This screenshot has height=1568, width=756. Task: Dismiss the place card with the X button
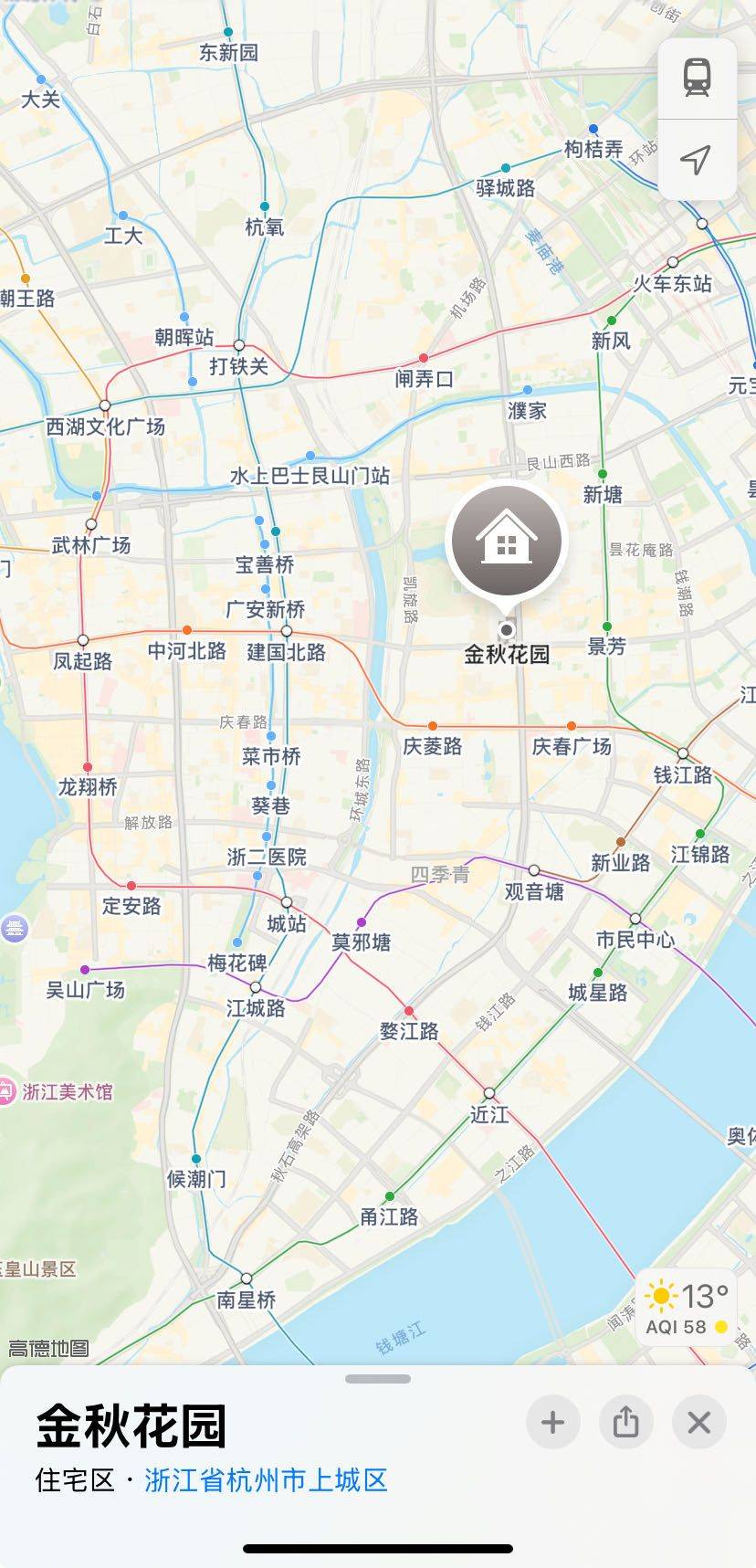click(699, 1422)
